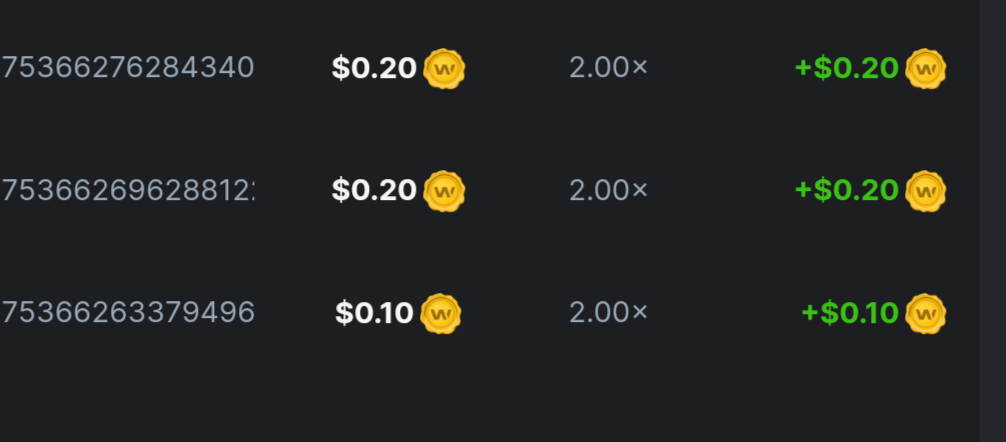Open bet details for ID 75366276284340
The width and height of the screenshot is (1006, 442).
click(x=128, y=68)
